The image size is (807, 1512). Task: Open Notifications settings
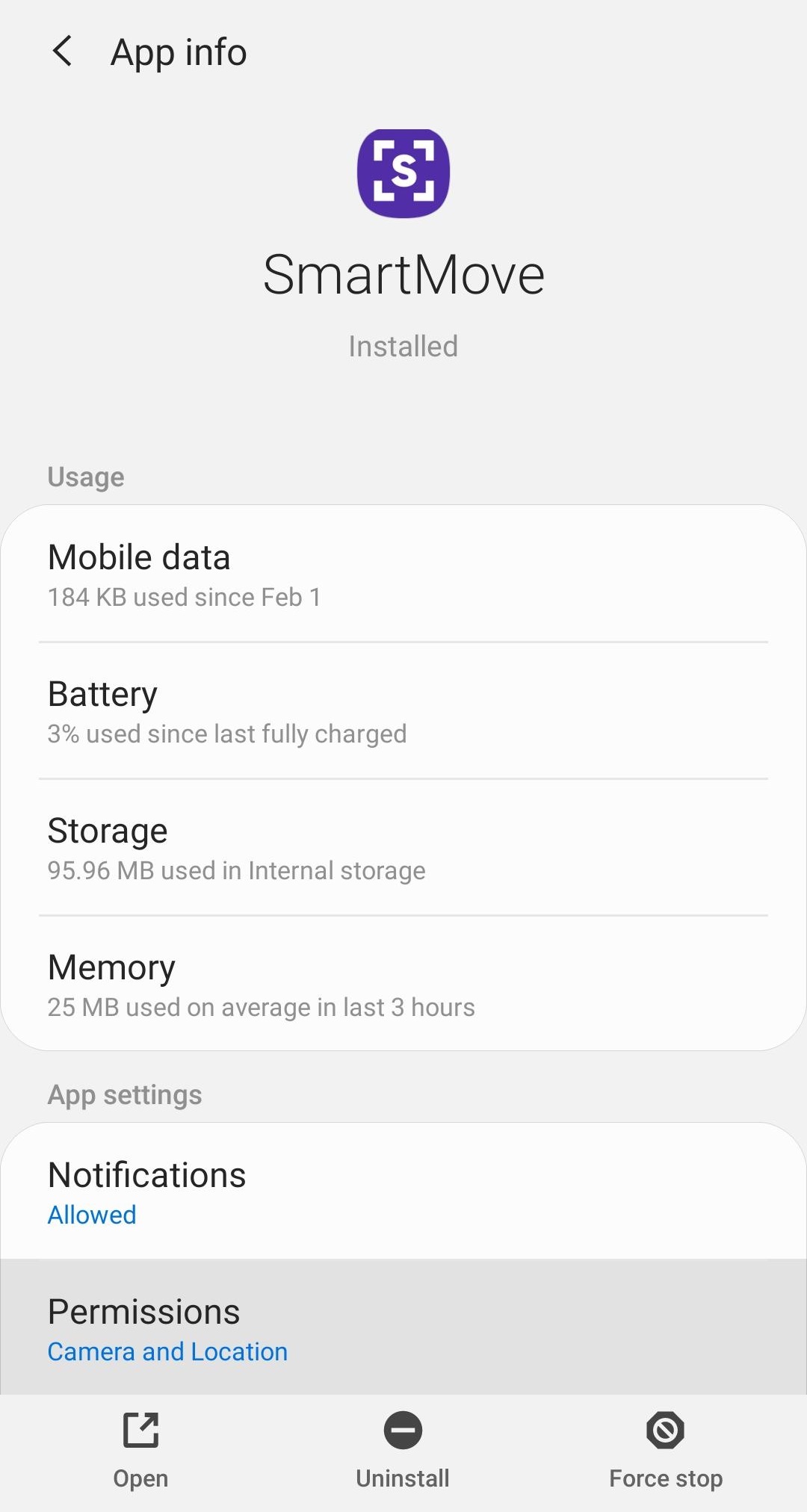click(403, 1192)
